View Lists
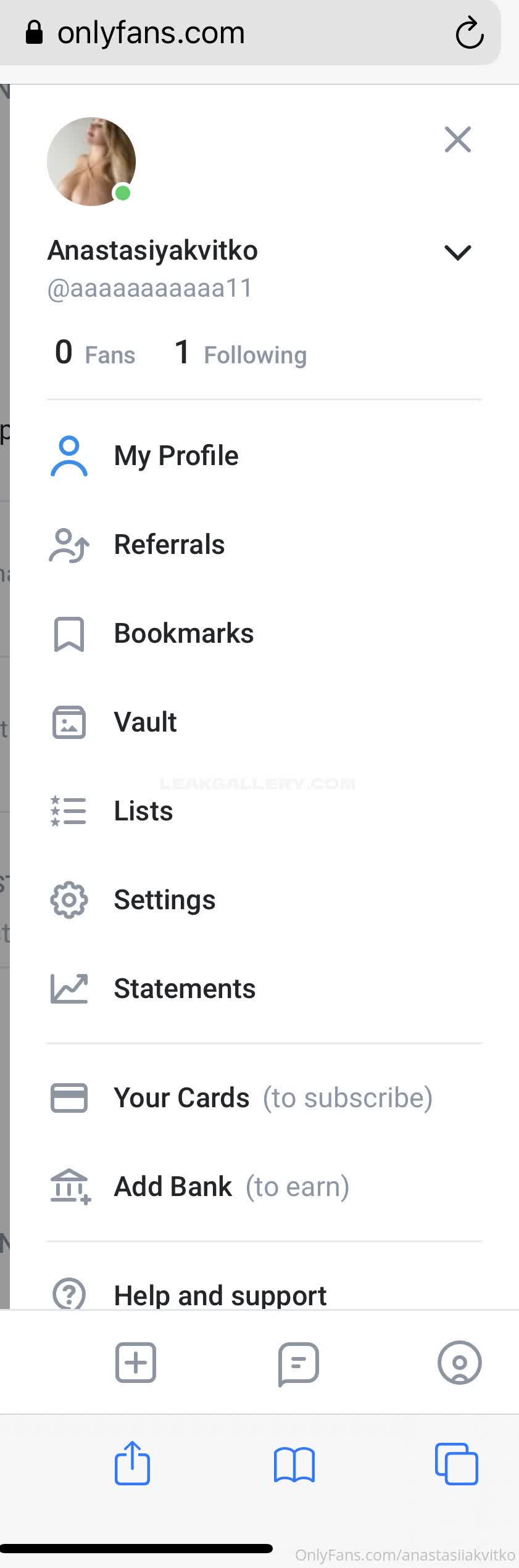 click(x=143, y=811)
